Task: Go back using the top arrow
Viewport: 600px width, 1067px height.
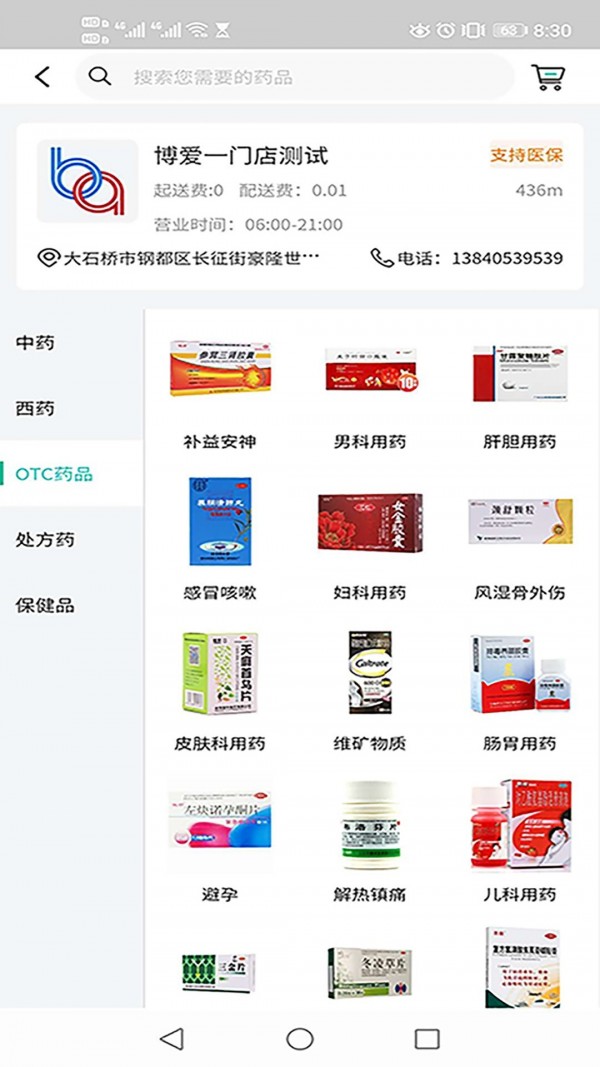Action: (x=42, y=77)
